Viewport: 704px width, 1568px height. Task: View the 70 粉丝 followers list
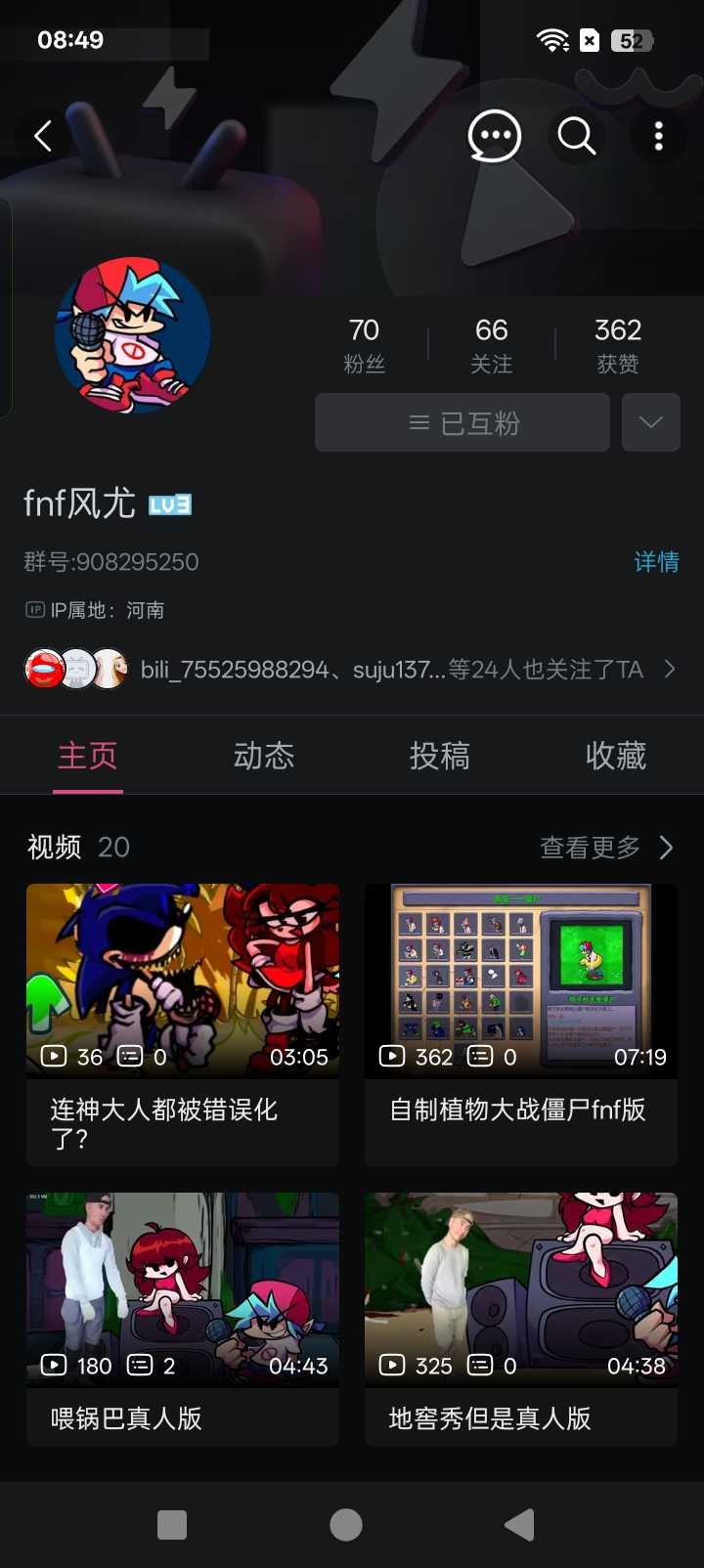point(364,345)
